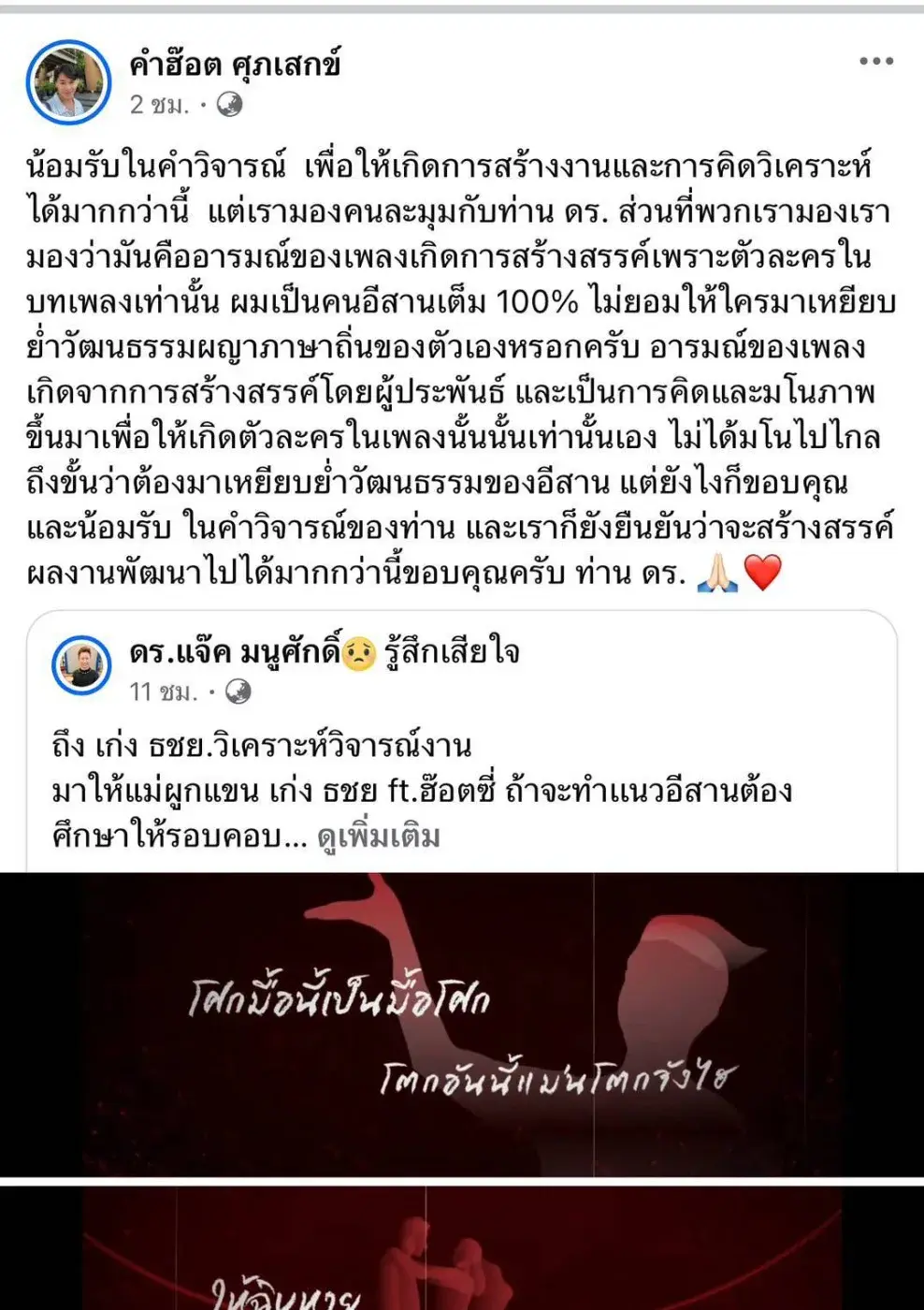Open the profile name คำฮ๊อต ศุภเสกข์

point(235,64)
